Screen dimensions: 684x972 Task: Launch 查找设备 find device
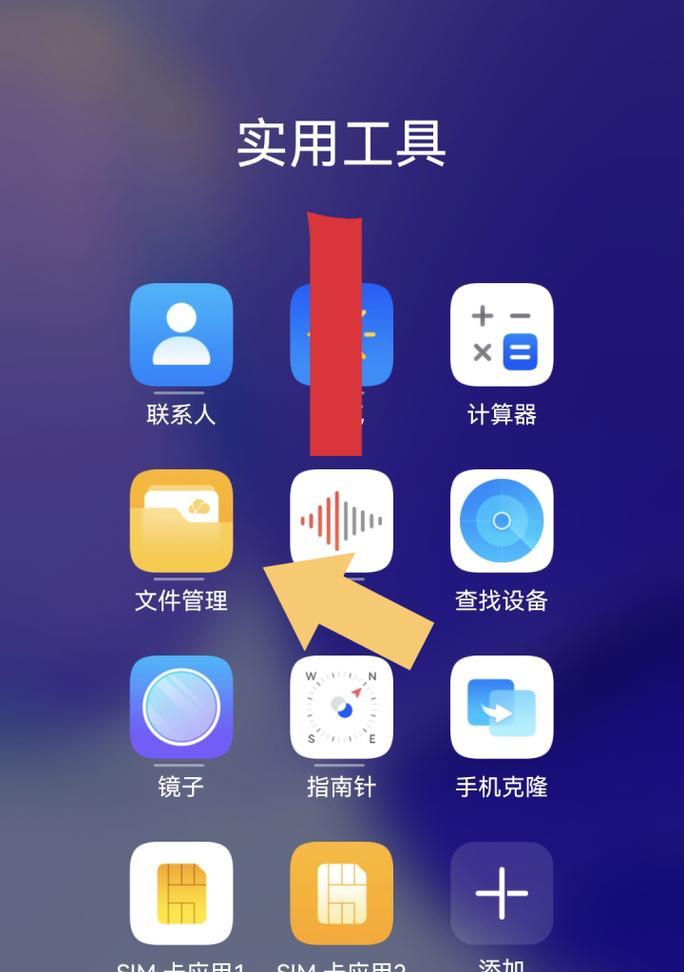[x=501, y=521]
